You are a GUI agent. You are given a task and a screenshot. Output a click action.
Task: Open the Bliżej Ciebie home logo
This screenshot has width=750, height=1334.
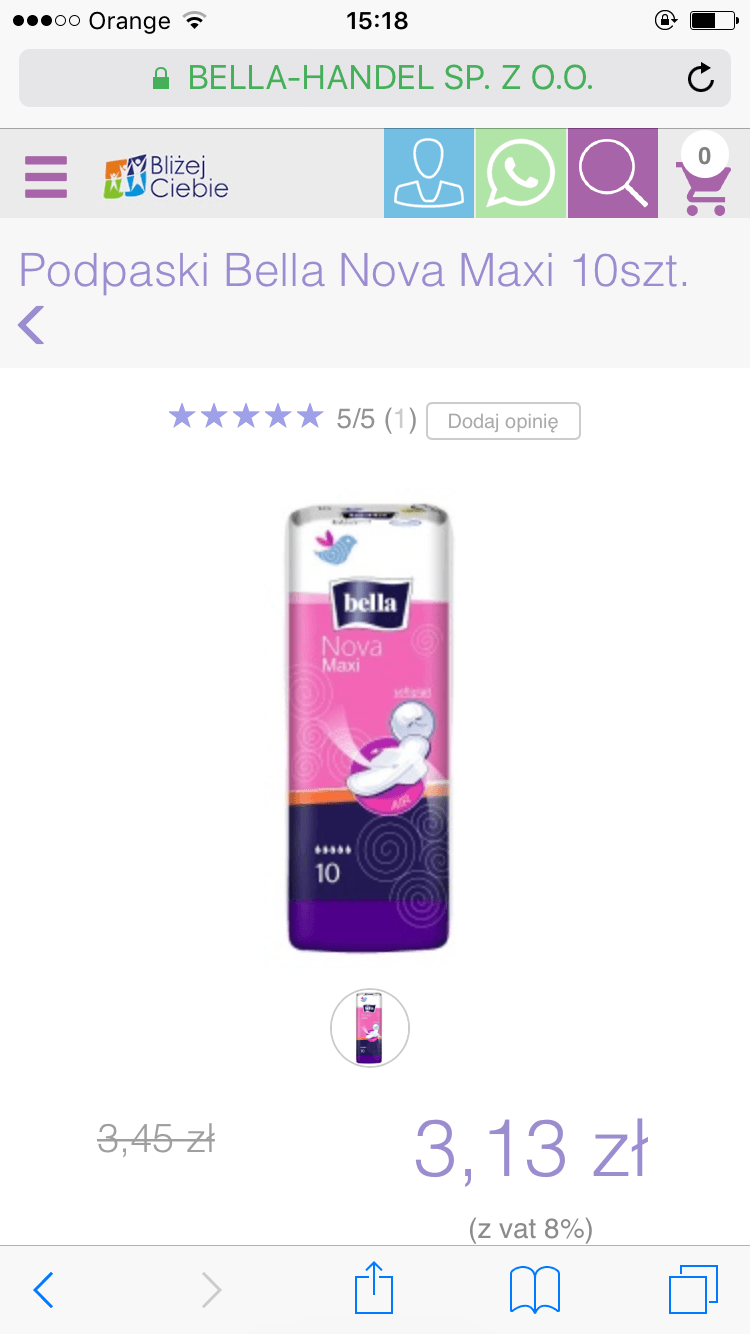166,176
